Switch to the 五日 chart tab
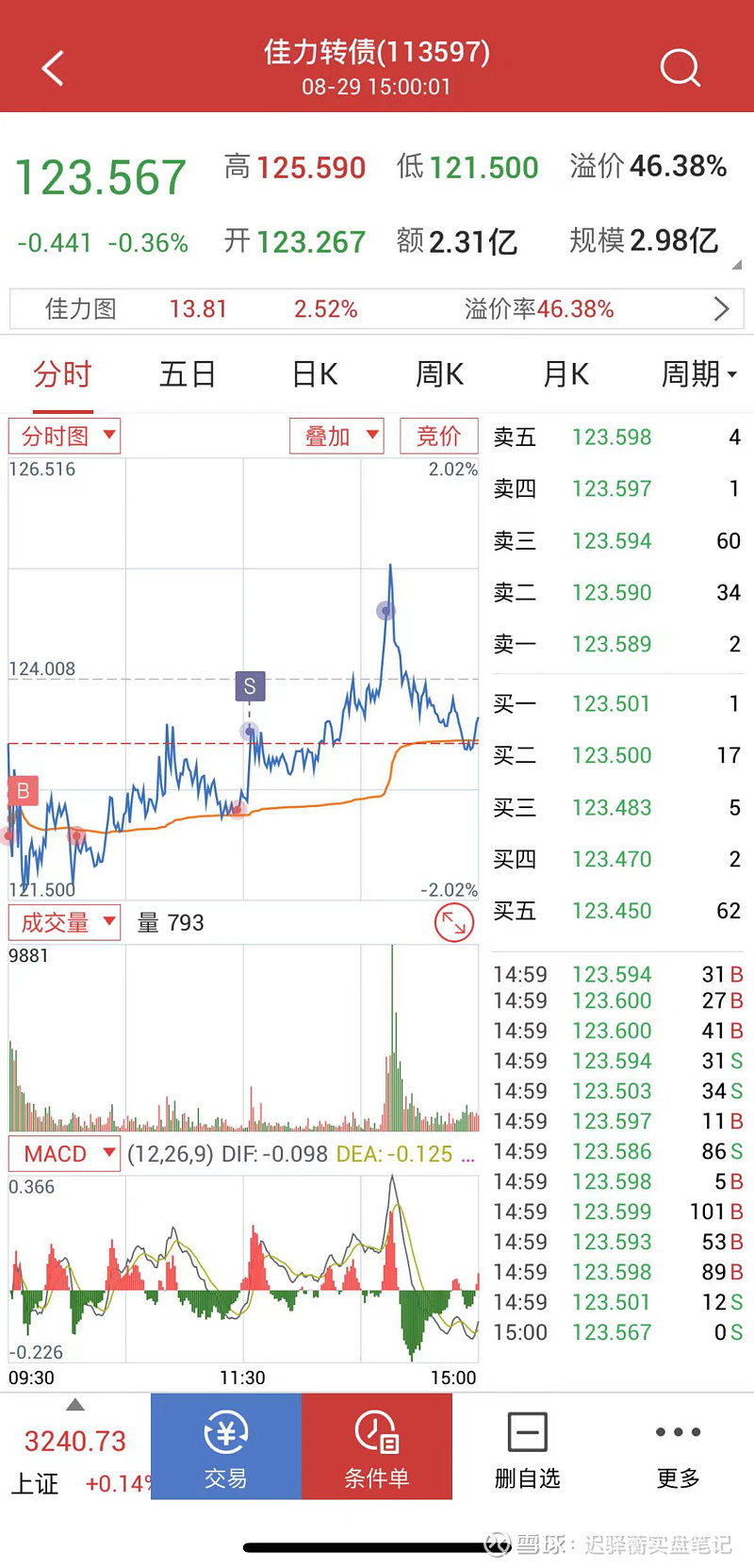This screenshot has width=754, height=1568. 188,374
